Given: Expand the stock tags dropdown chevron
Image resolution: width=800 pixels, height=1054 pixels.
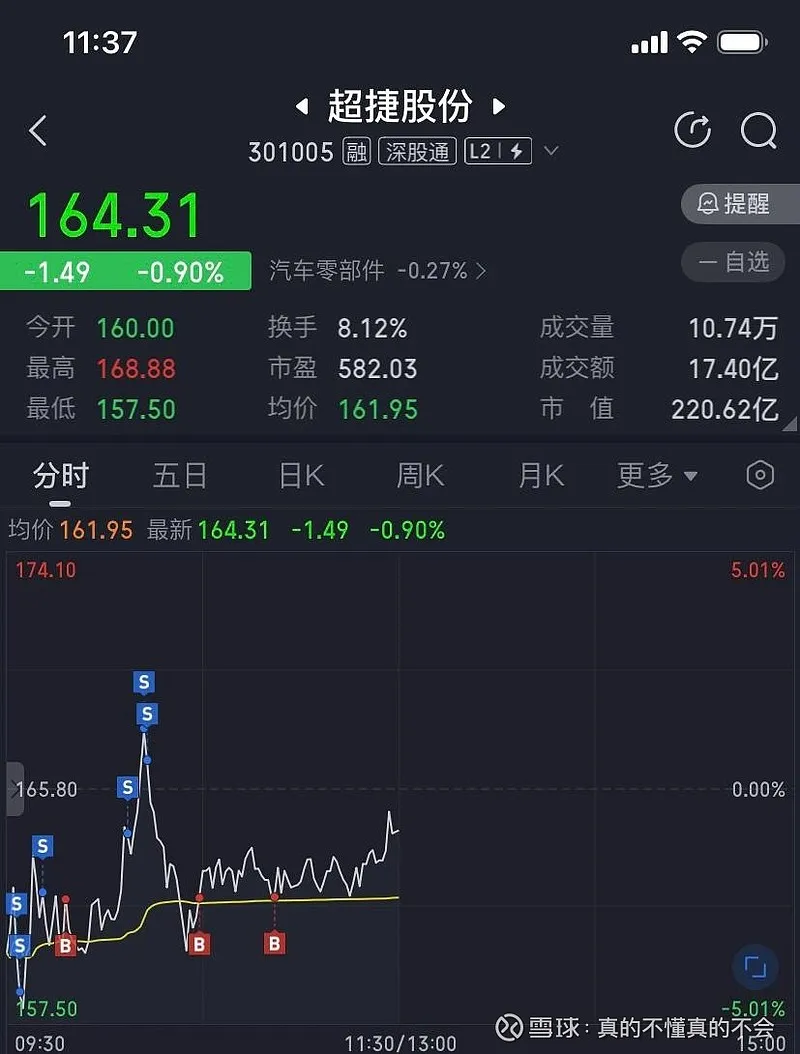Looking at the screenshot, I should [x=550, y=152].
